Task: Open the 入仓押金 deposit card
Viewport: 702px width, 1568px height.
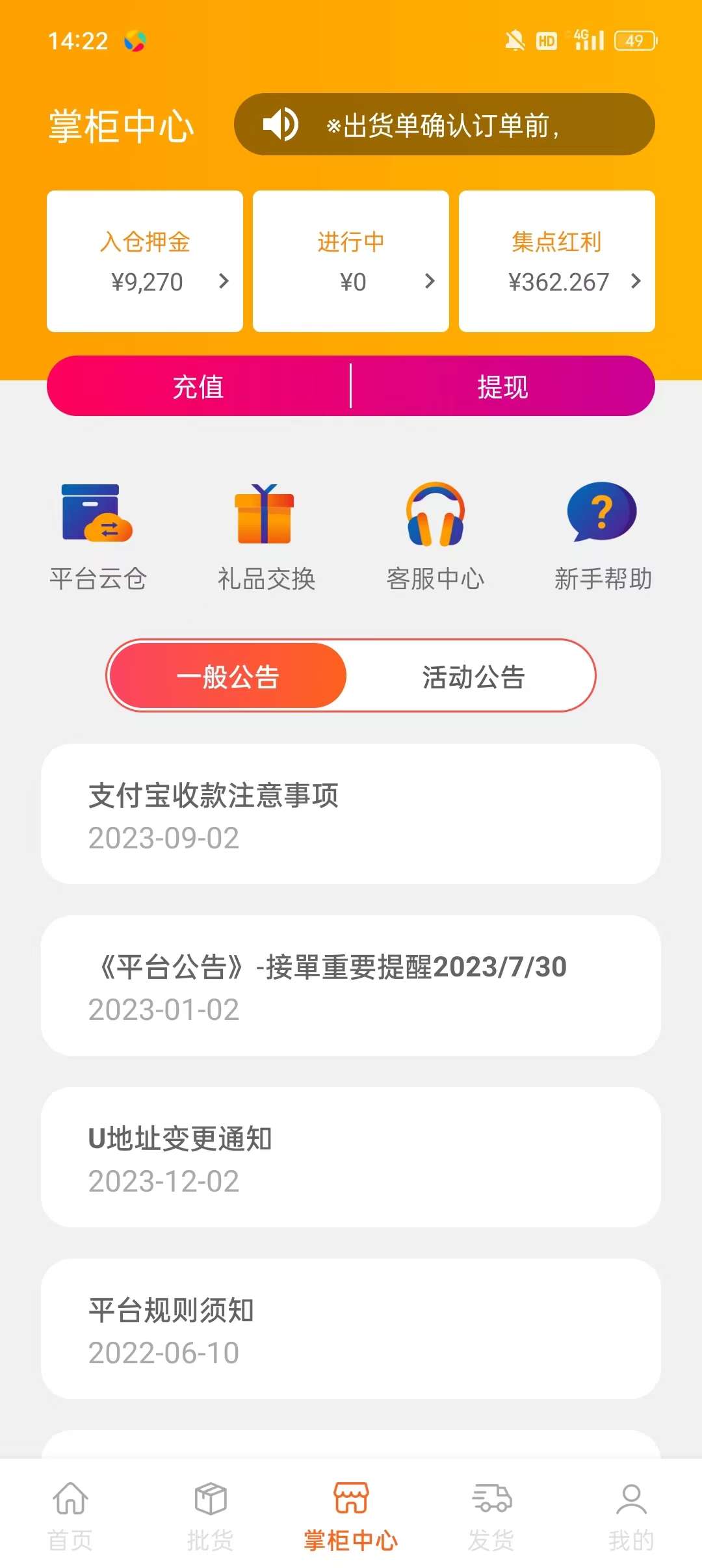Action: (x=145, y=261)
